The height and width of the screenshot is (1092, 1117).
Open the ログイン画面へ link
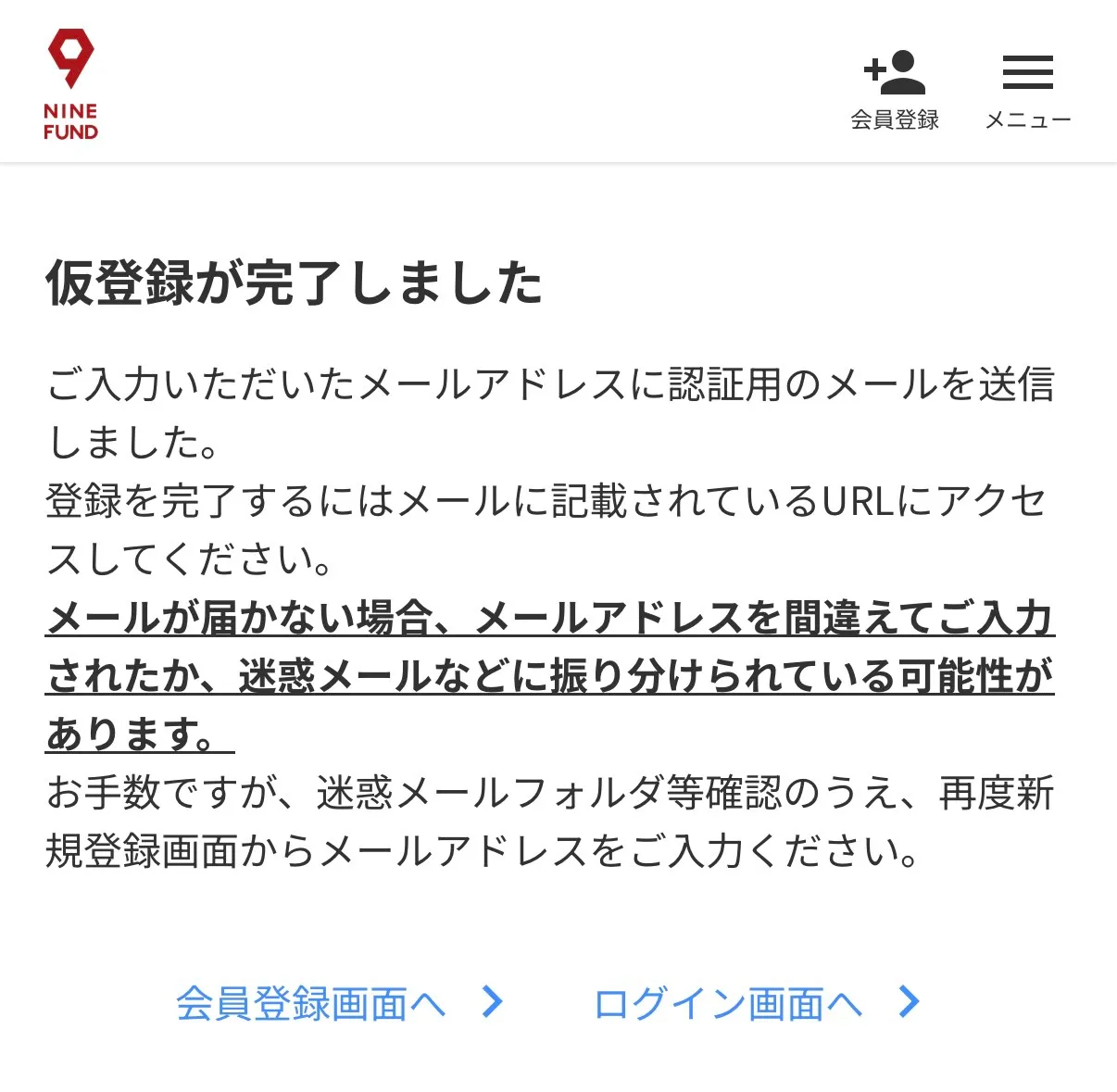(755, 1003)
